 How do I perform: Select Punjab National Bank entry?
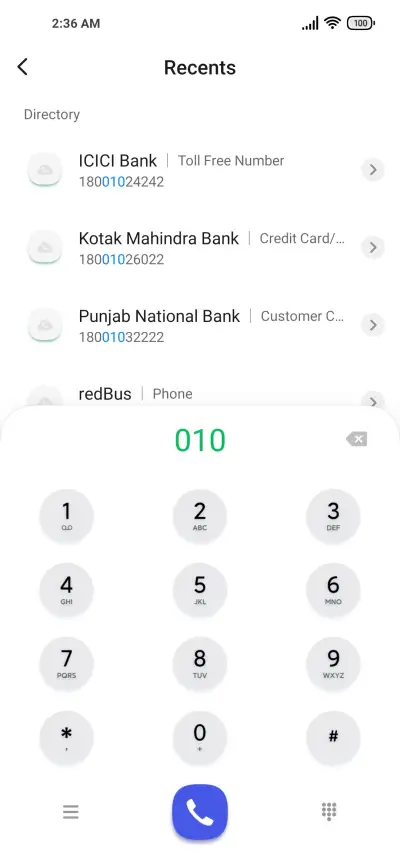tap(200, 325)
